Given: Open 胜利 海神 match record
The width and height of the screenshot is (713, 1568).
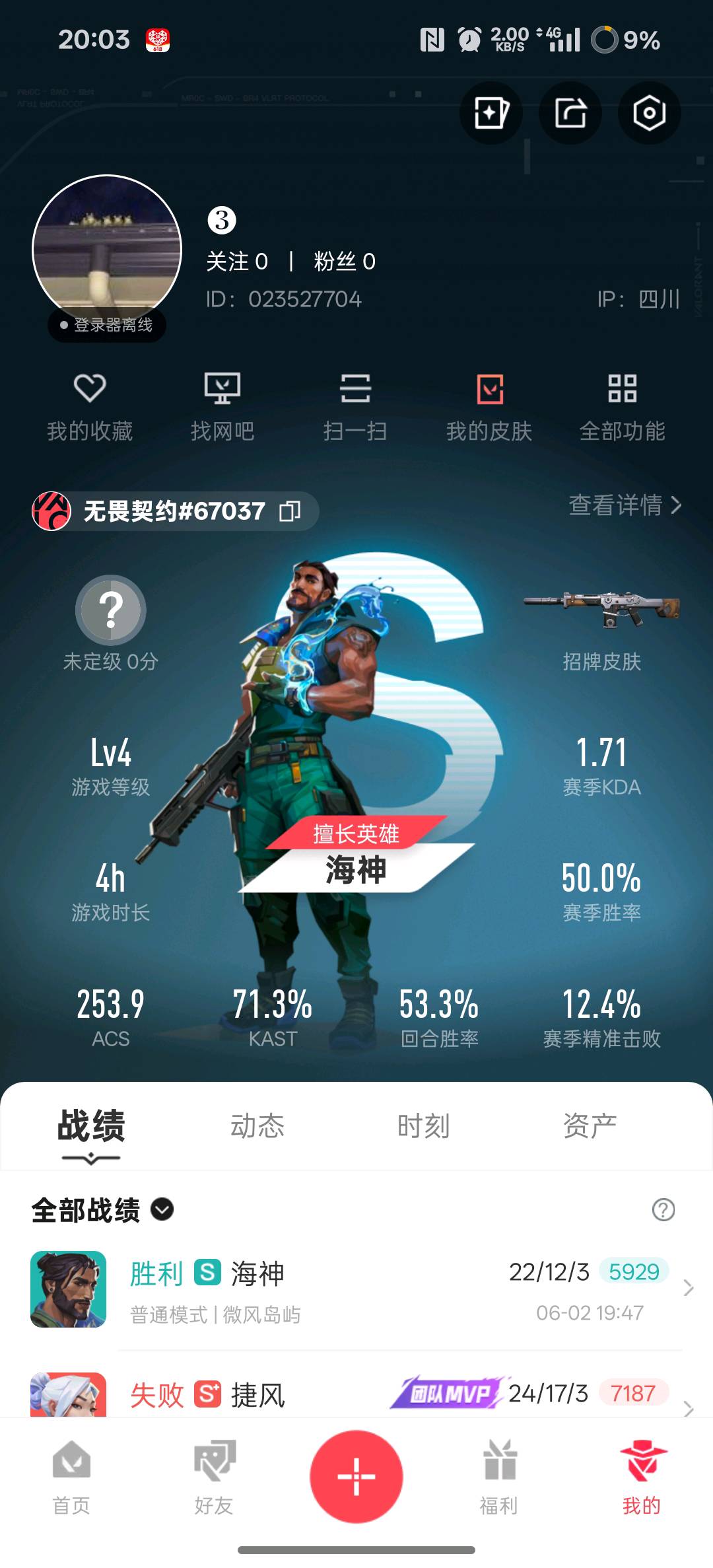Looking at the screenshot, I should (356, 1289).
